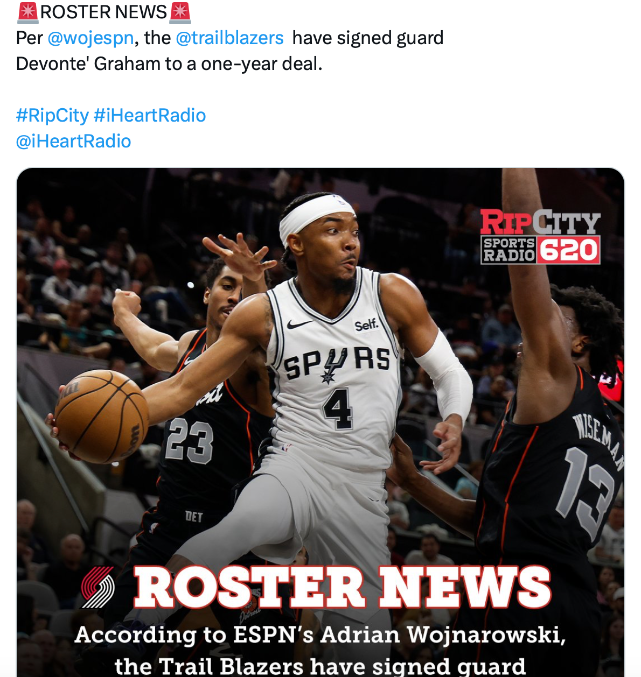This screenshot has width=641, height=677.
Task: Open the @trailblazers profile mention
Action: (229, 38)
